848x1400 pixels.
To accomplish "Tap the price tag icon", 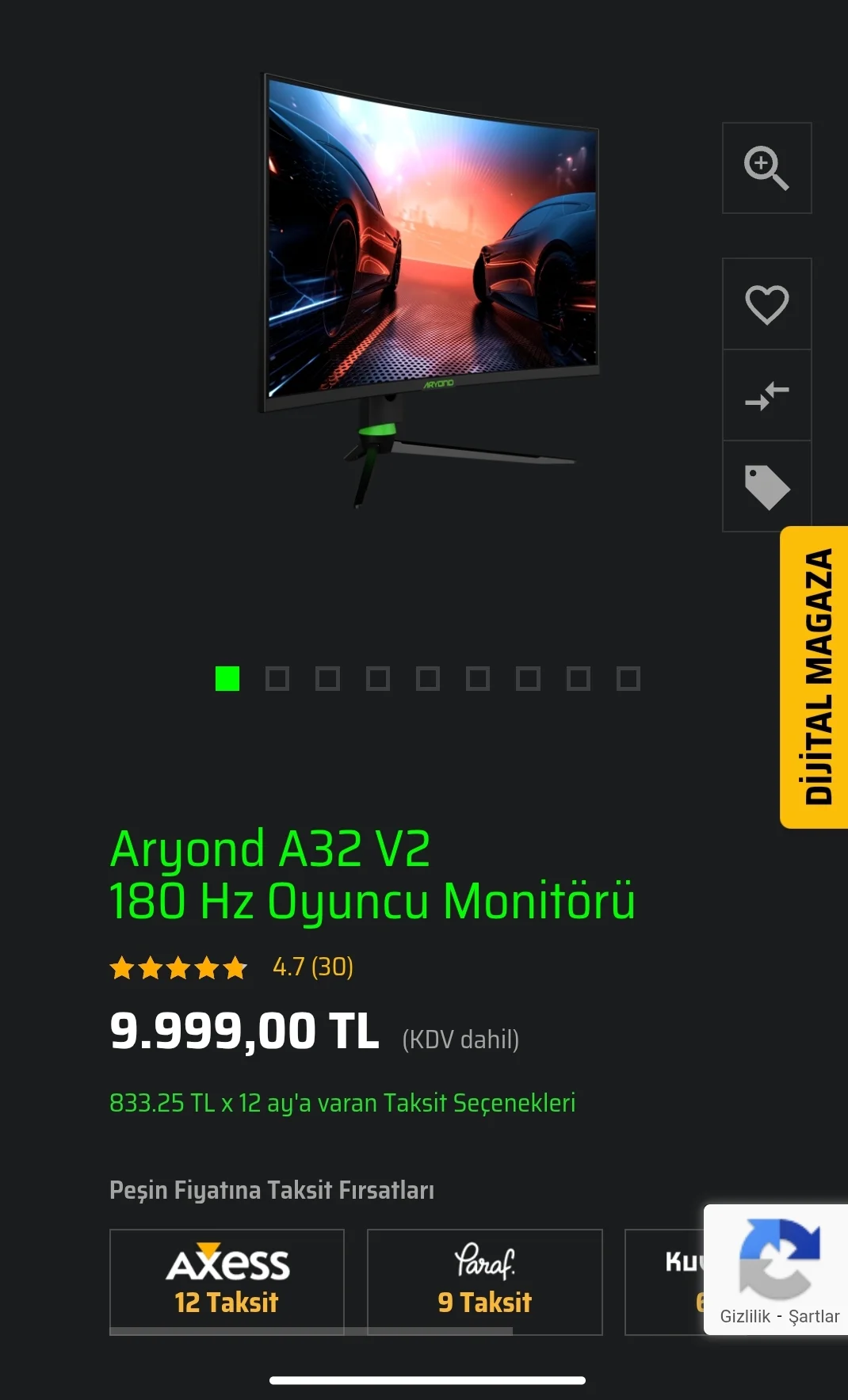I will [x=766, y=486].
